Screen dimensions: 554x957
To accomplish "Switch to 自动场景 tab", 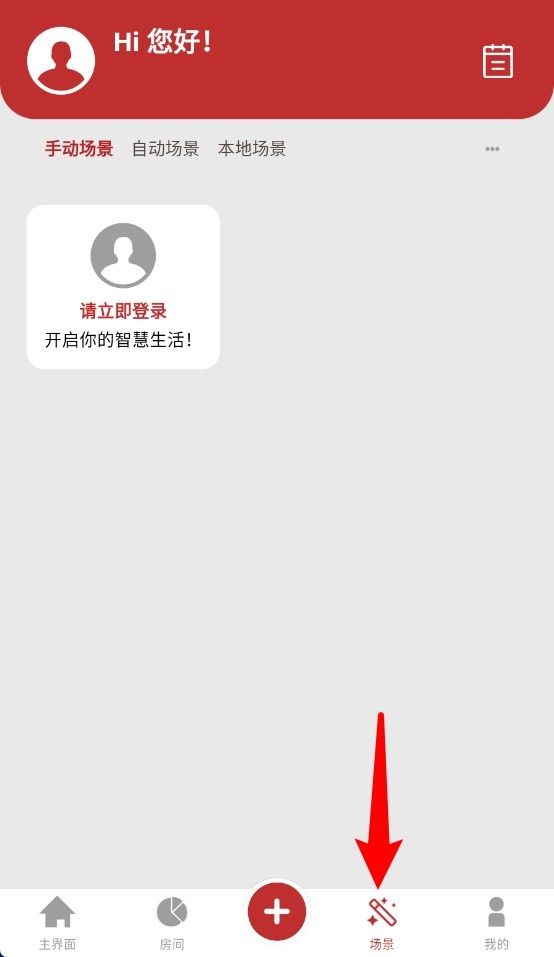I will [165, 148].
